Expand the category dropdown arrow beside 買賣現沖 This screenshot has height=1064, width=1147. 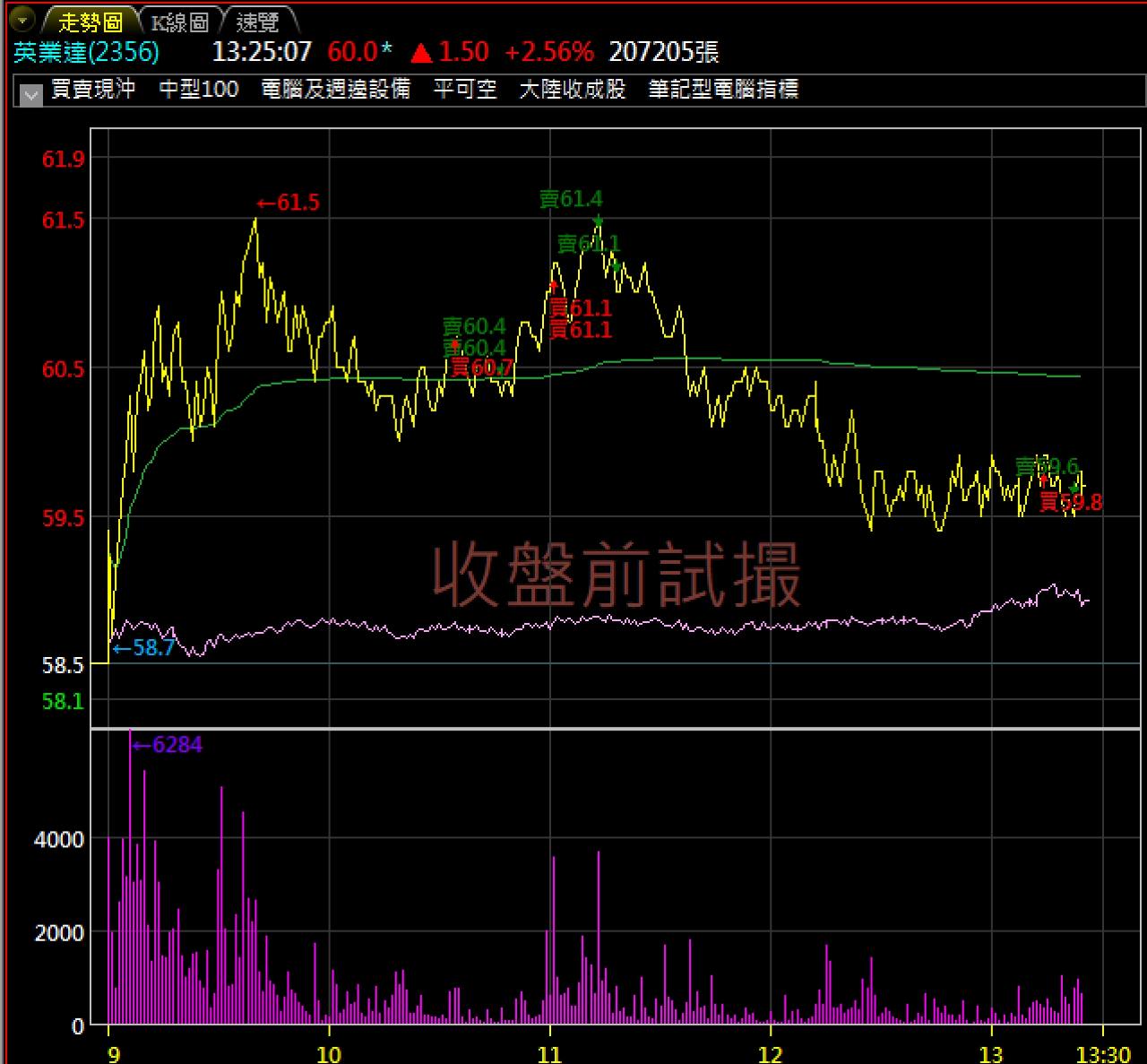(31, 94)
